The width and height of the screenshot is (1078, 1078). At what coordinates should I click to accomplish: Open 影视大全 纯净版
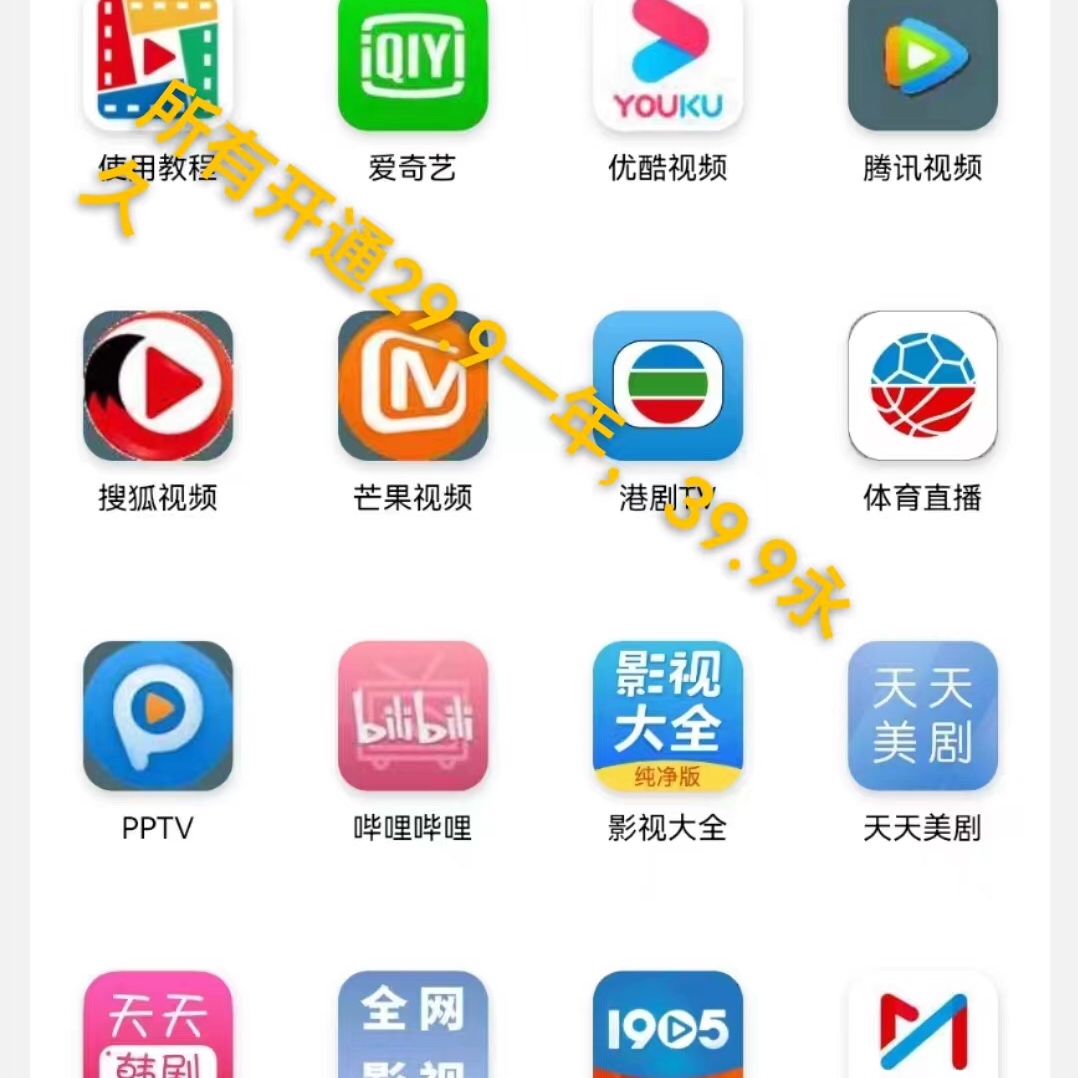[667, 715]
